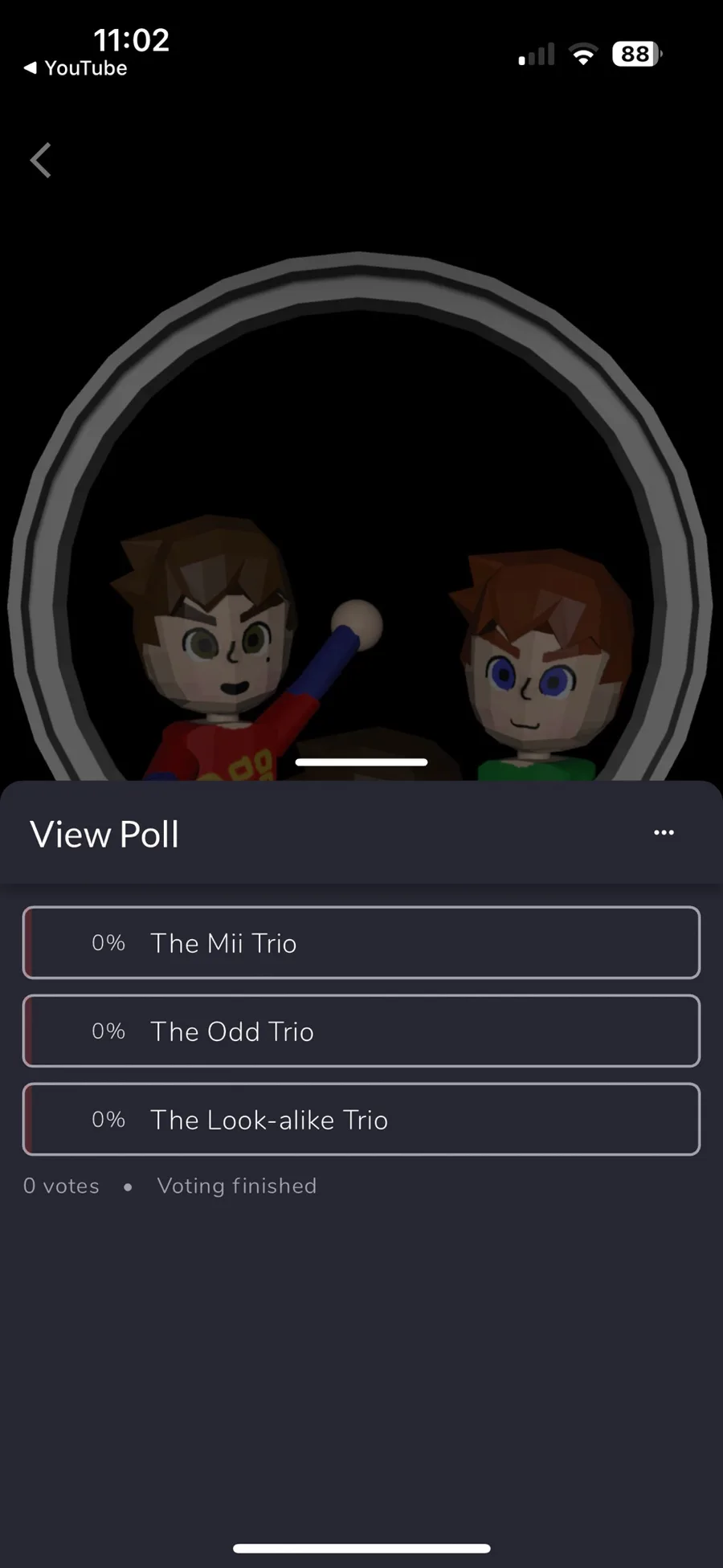The image size is (723, 1568).
Task: Return to YouTube via status bar link
Action: pos(76,68)
